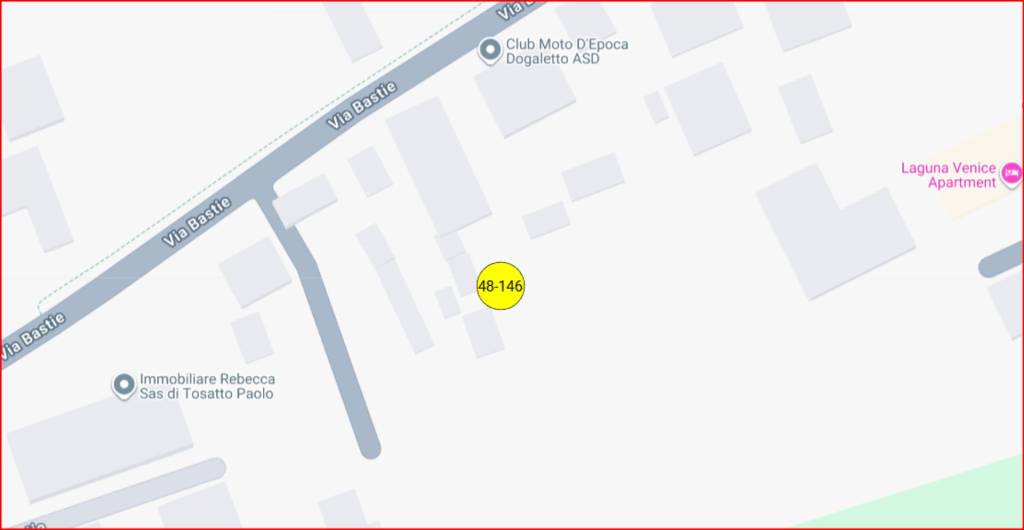Select the Laguna Venice Apartment lodging pin

coord(1011,174)
